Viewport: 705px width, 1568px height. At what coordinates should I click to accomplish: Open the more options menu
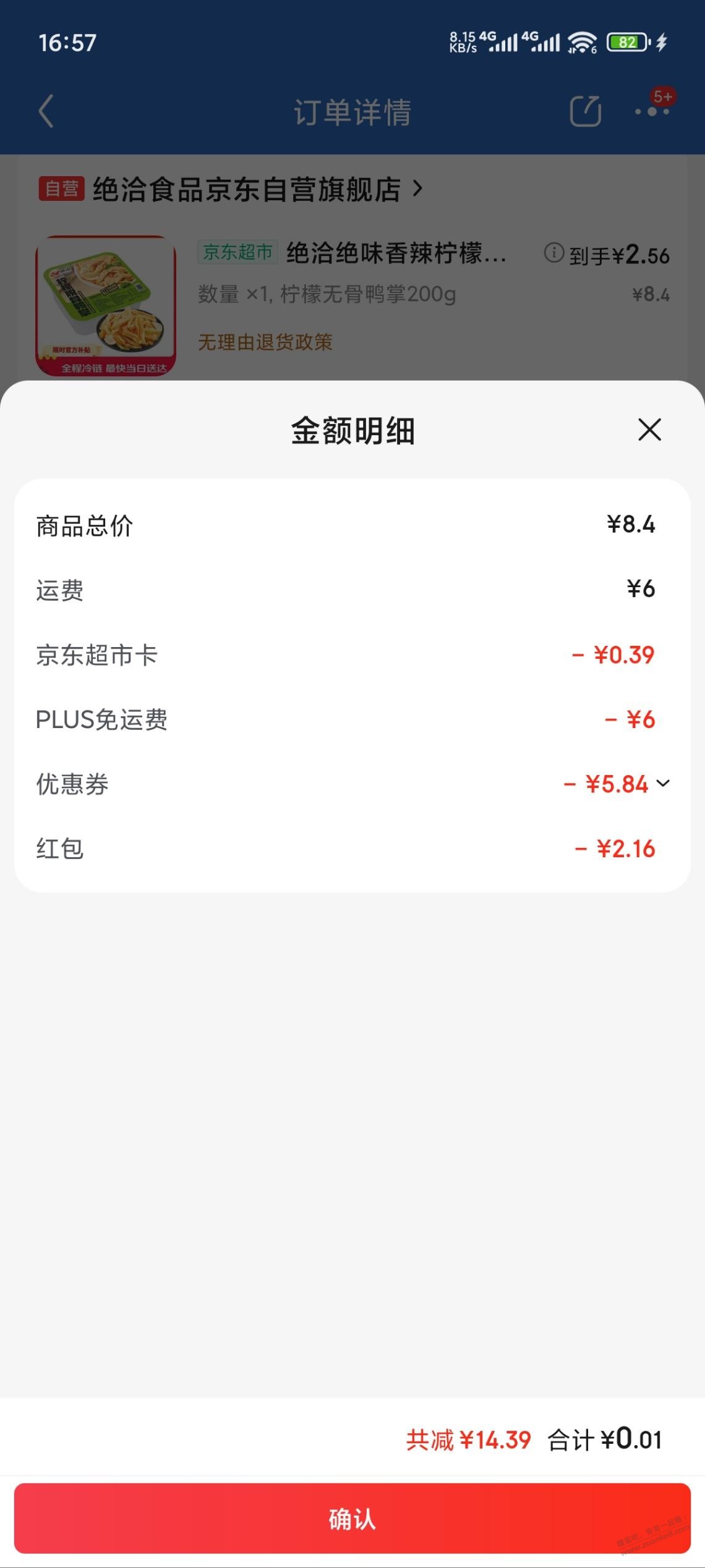click(x=652, y=111)
